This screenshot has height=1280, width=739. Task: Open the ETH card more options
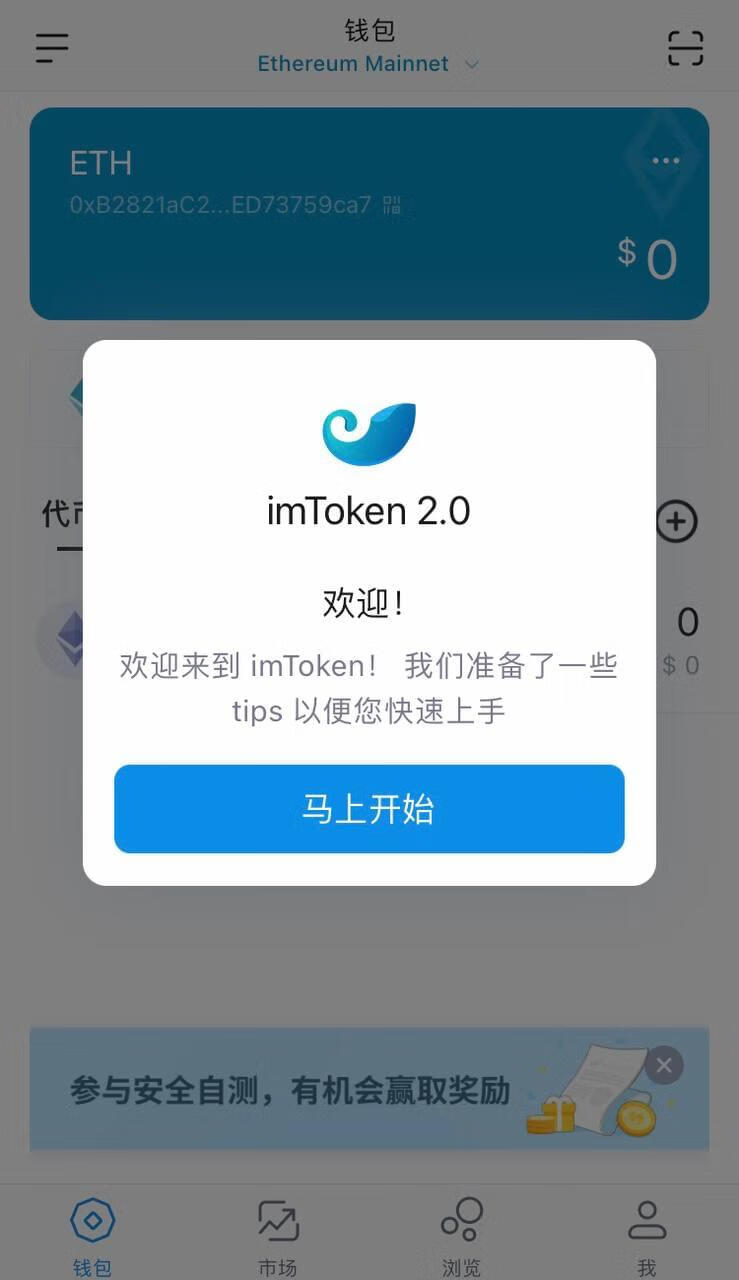point(665,160)
